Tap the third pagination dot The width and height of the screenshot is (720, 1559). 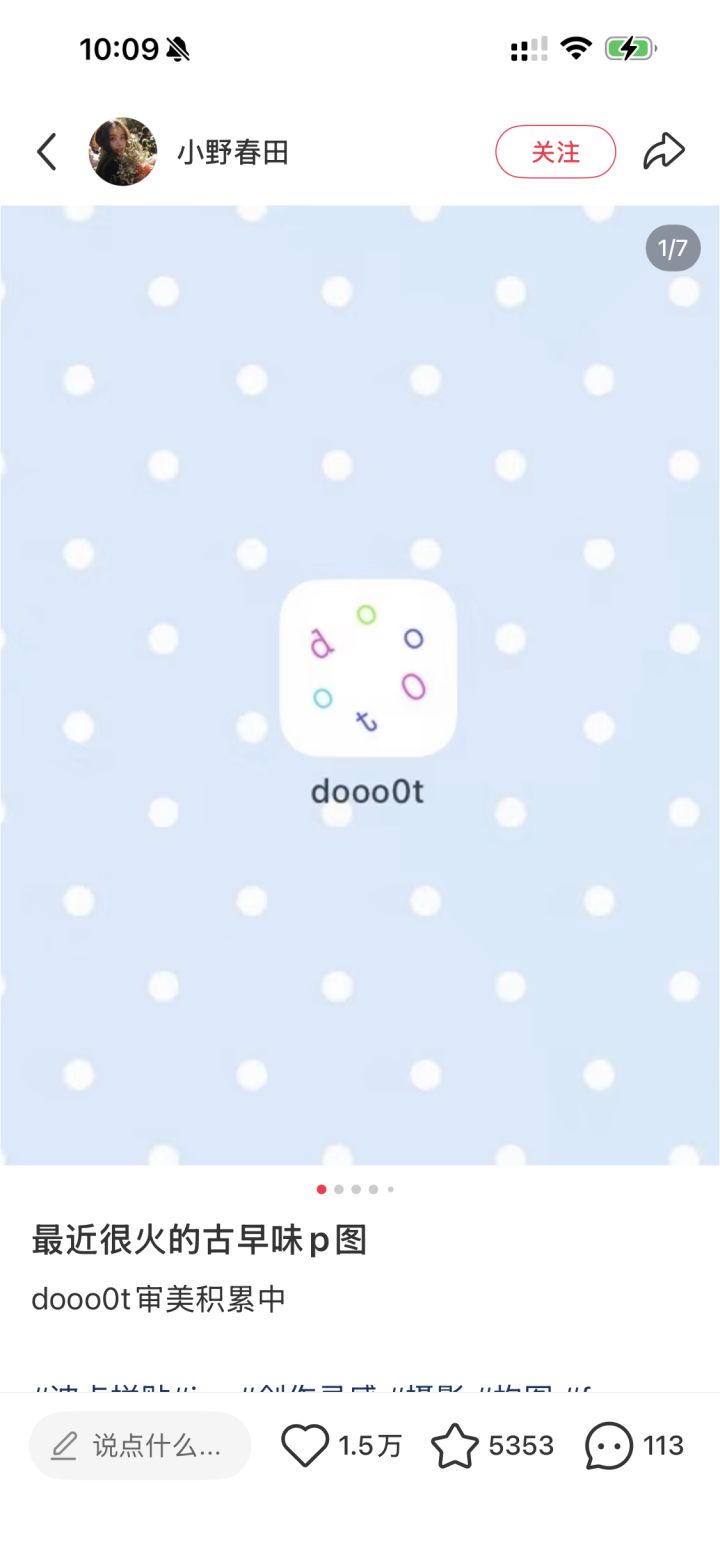pyautogui.click(x=355, y=1189)
